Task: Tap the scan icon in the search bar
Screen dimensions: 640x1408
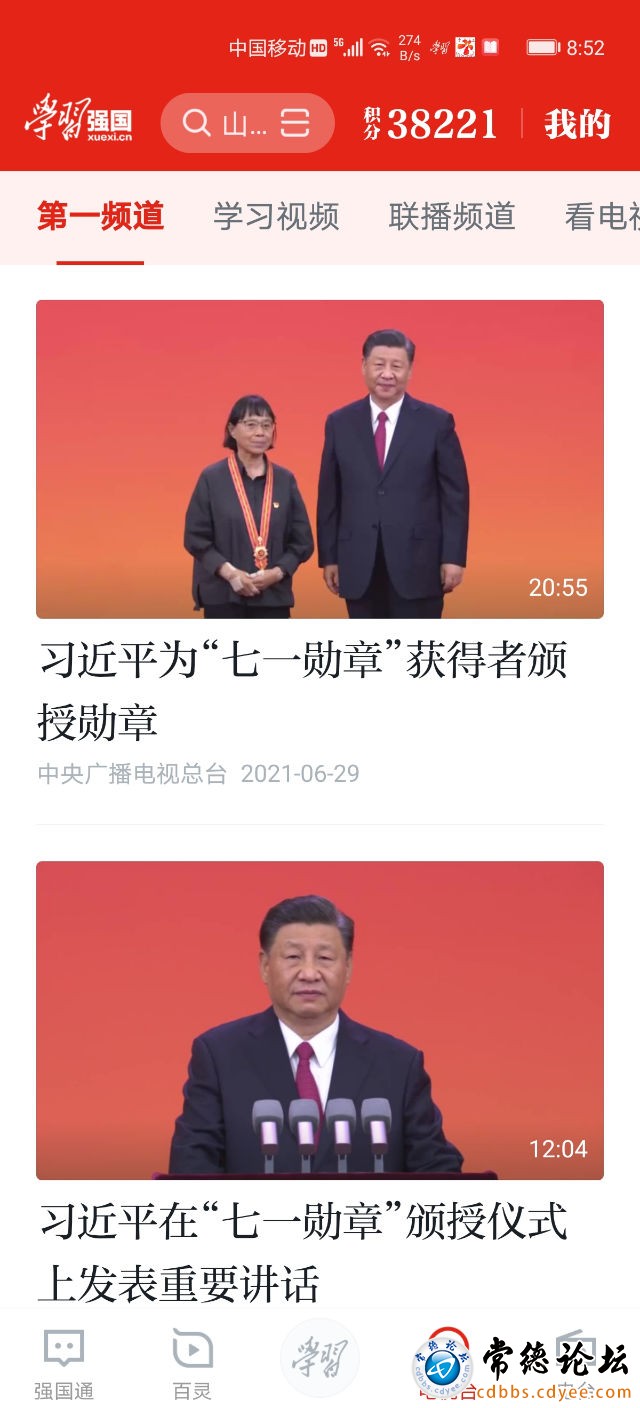Action: coord(295,123)
